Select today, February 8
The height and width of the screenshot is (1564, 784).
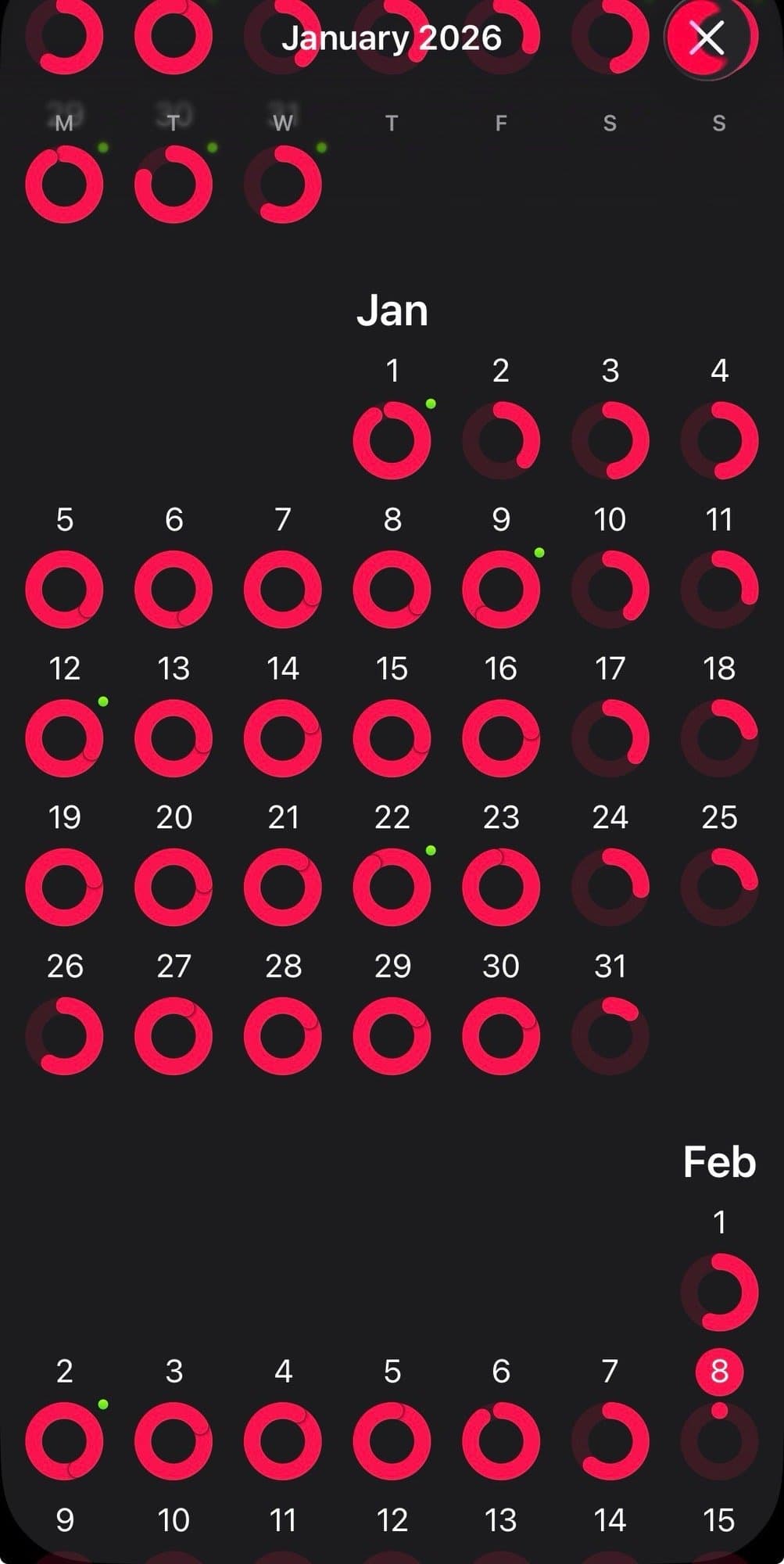click(x=719, y=1439)
